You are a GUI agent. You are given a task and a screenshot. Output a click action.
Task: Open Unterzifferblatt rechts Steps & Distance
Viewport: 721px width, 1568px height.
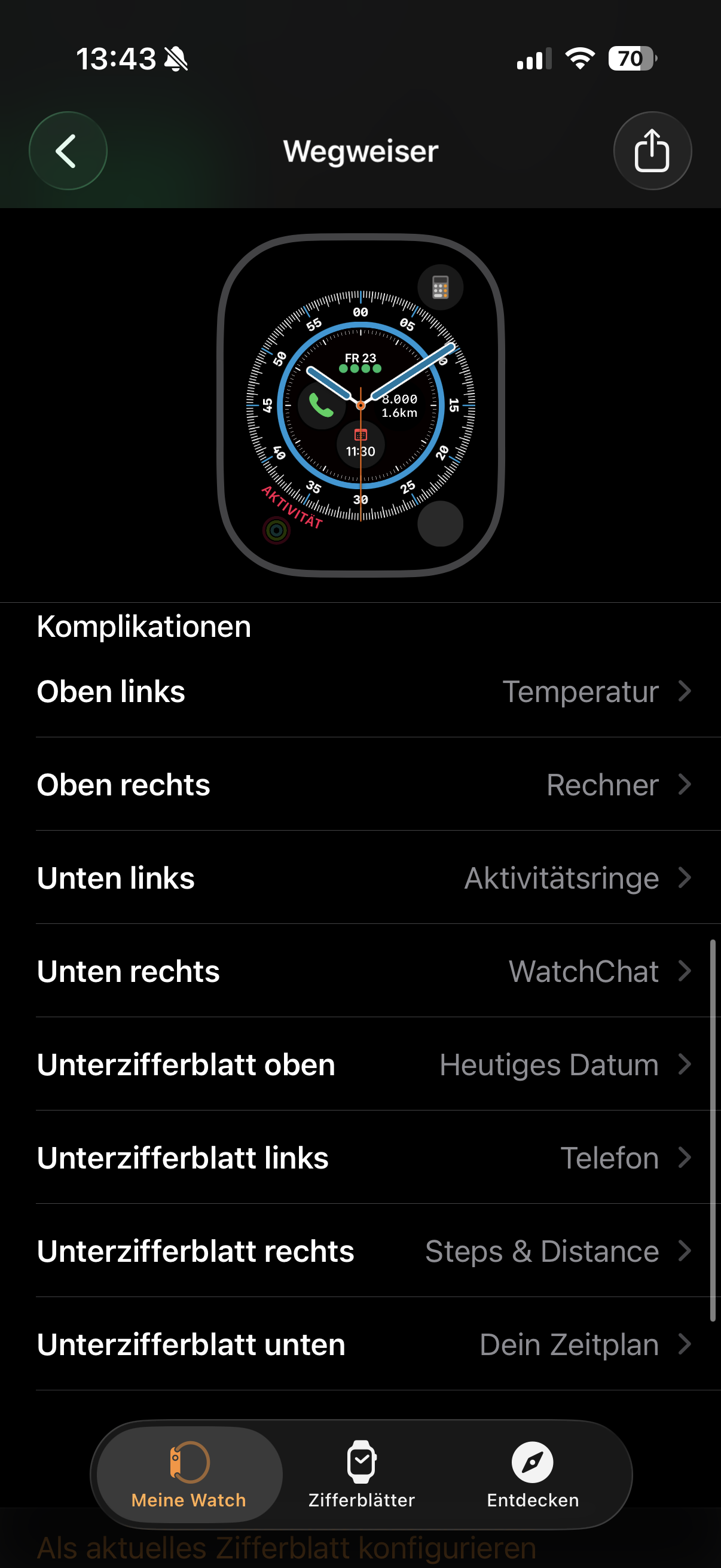click(x=364, y=1252)
